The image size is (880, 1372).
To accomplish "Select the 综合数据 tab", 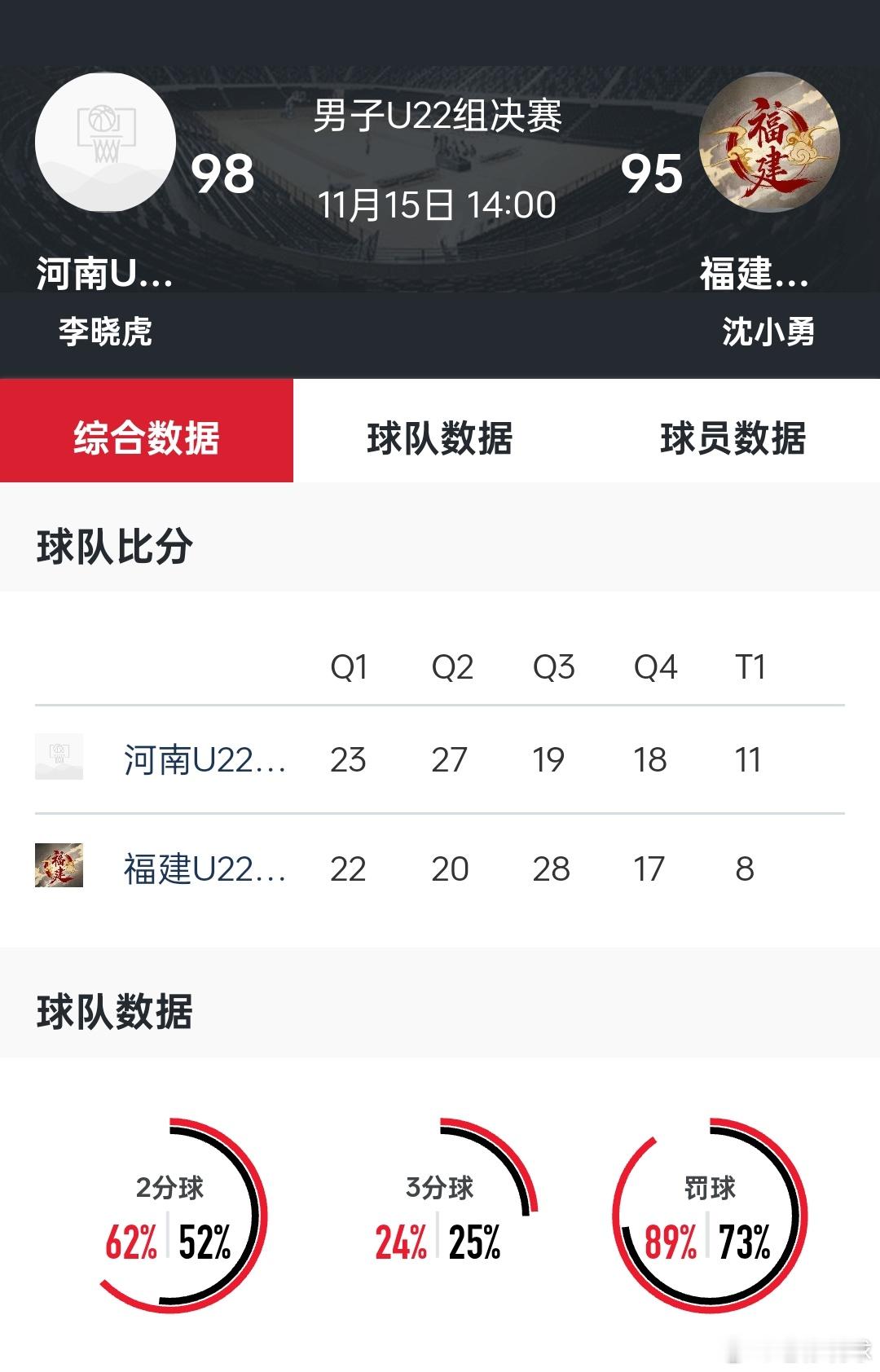I will pyautogui.click(x=147, y=438).
